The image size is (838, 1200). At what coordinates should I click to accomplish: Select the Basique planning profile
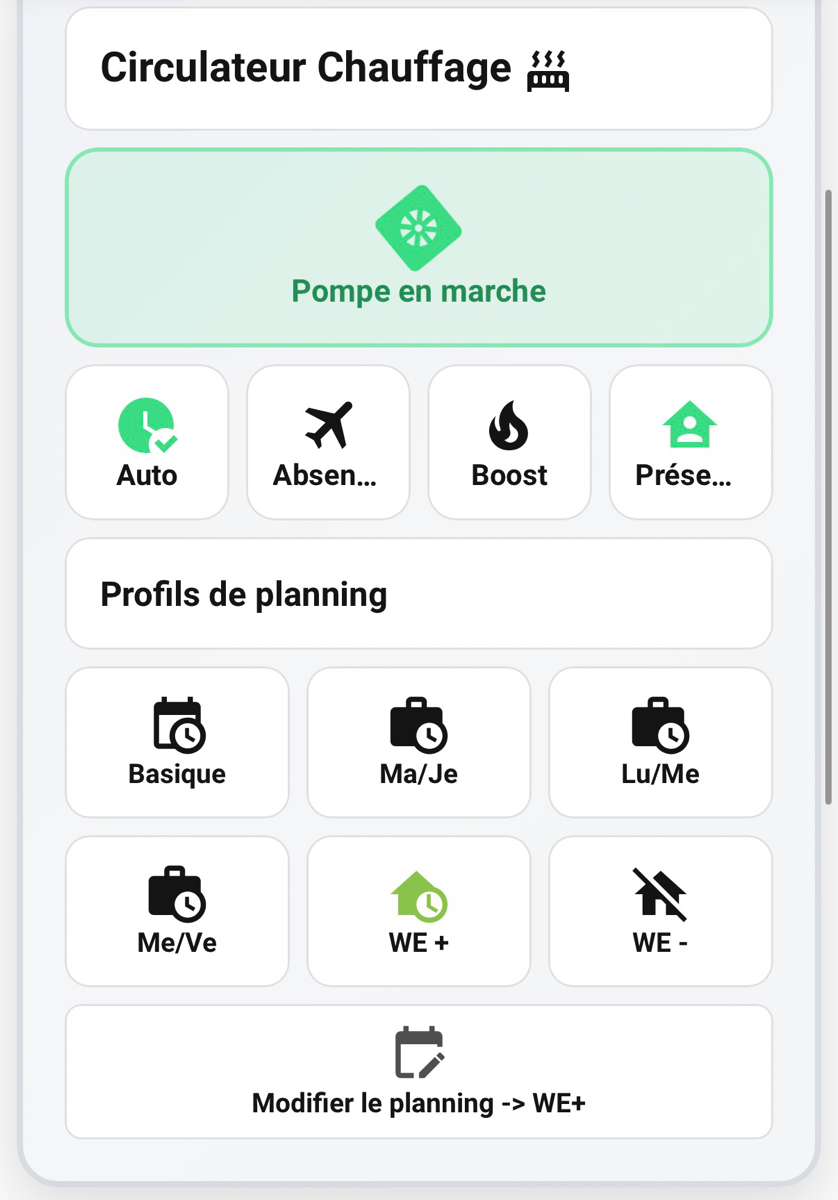[x=177, y=742]
